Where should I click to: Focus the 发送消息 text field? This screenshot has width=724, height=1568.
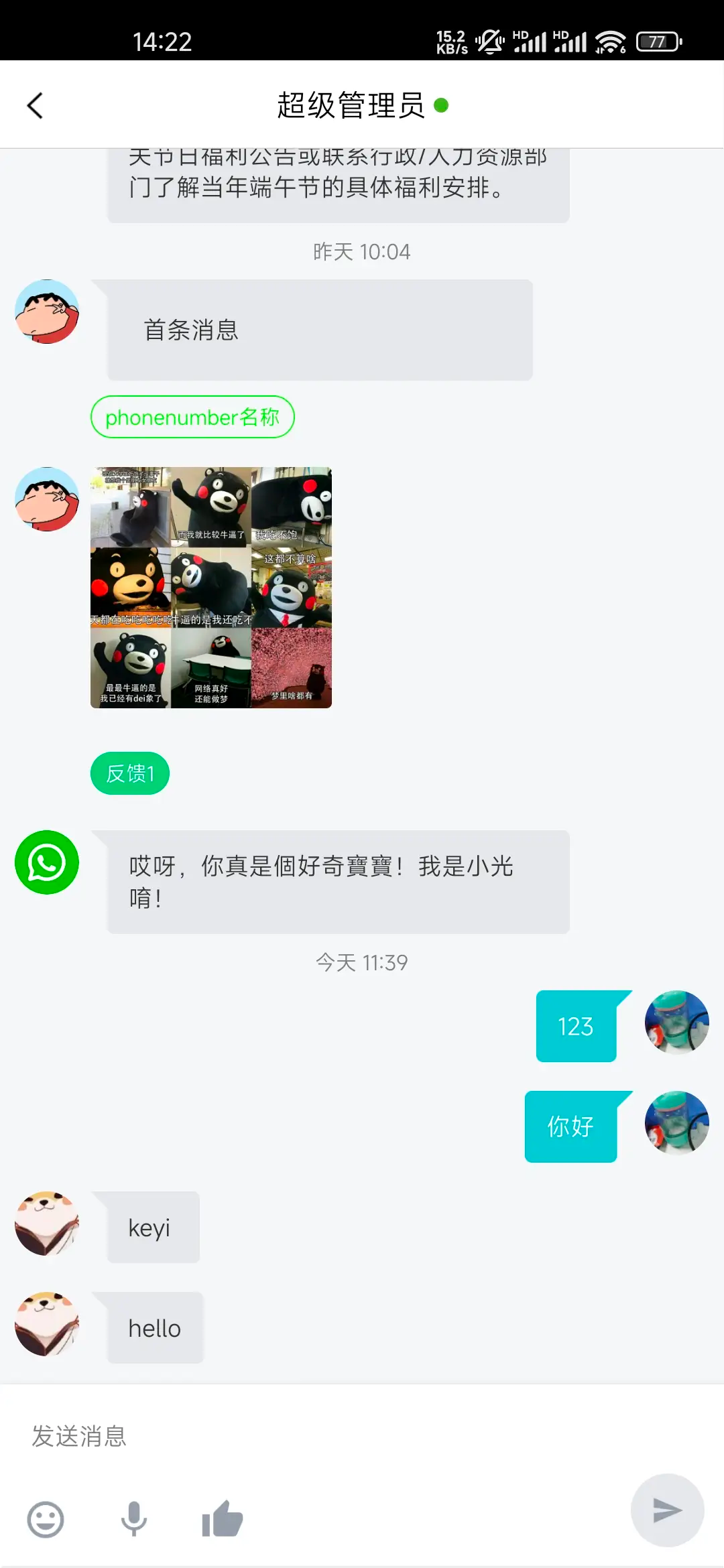335,1436
